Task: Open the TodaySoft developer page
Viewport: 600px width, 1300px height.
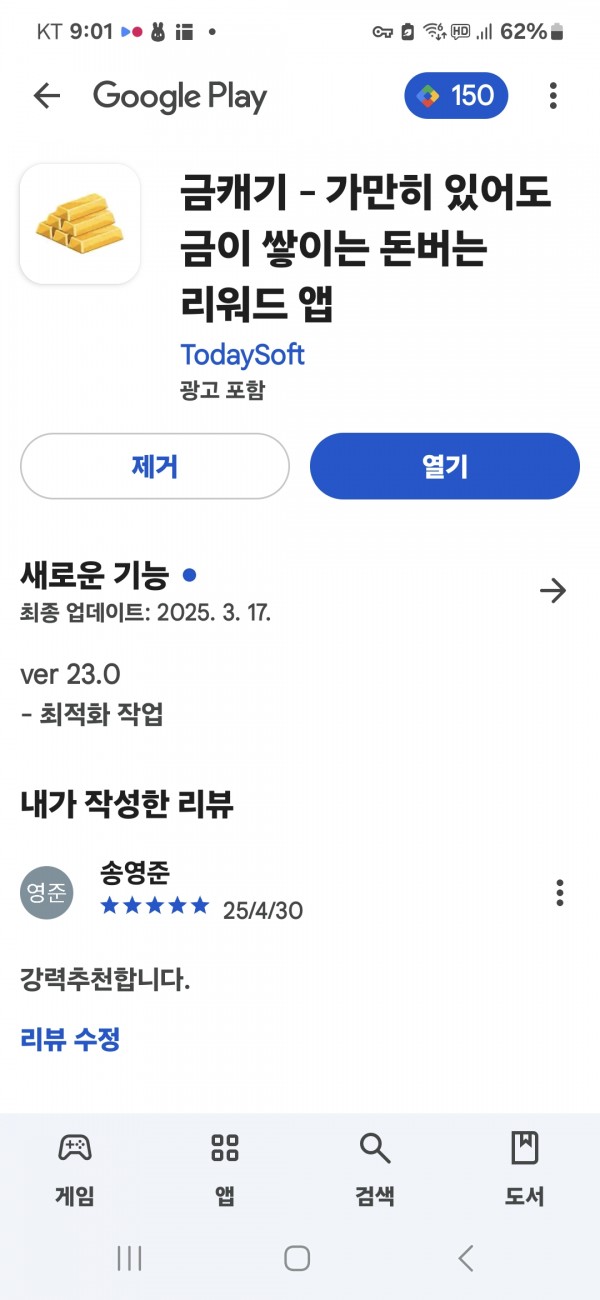Action: [x=242, y=355]
